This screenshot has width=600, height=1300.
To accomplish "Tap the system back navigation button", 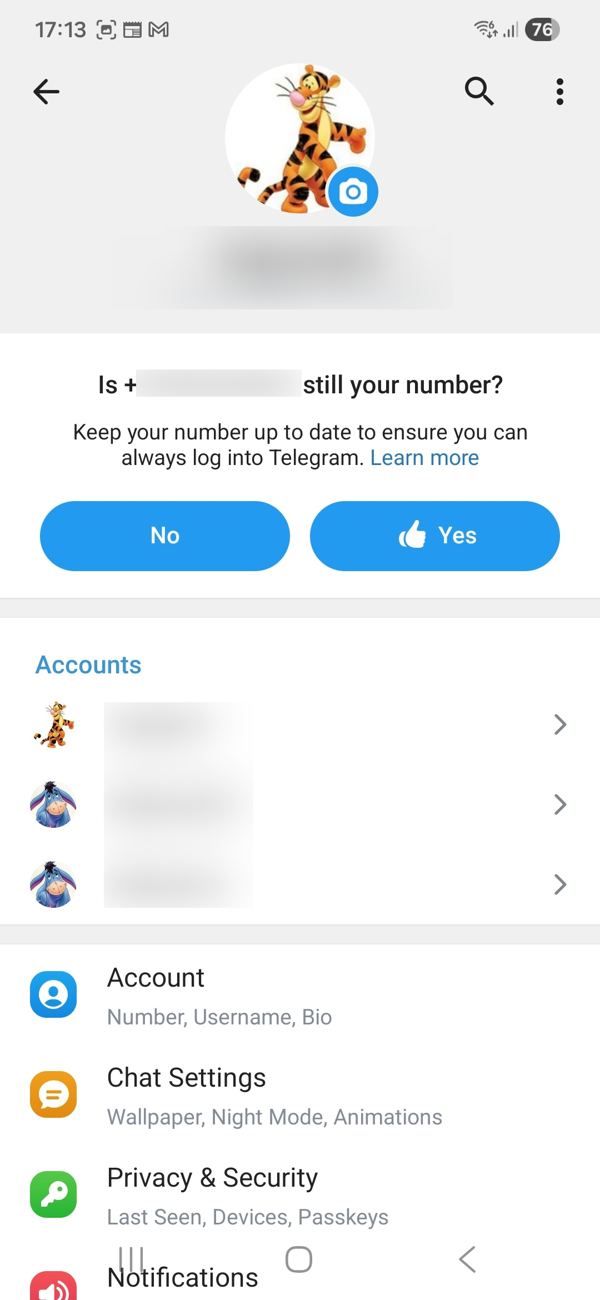I will point(467,1259).
